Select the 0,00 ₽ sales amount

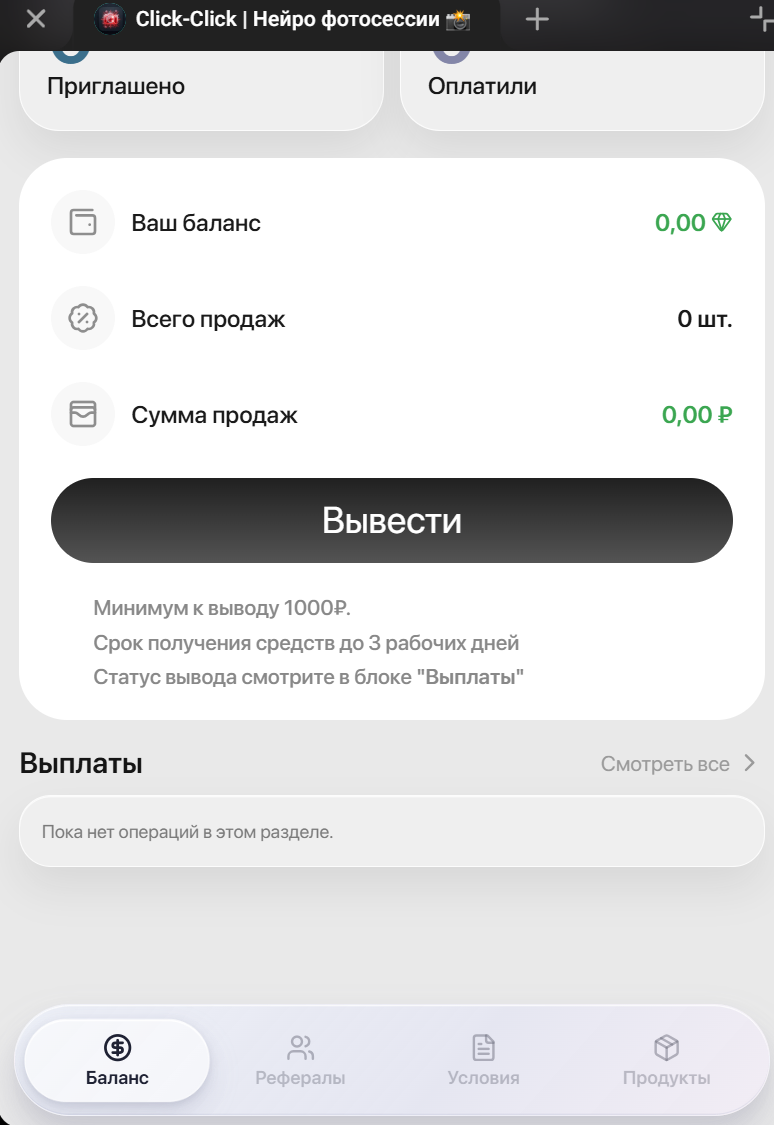point(695,414)
